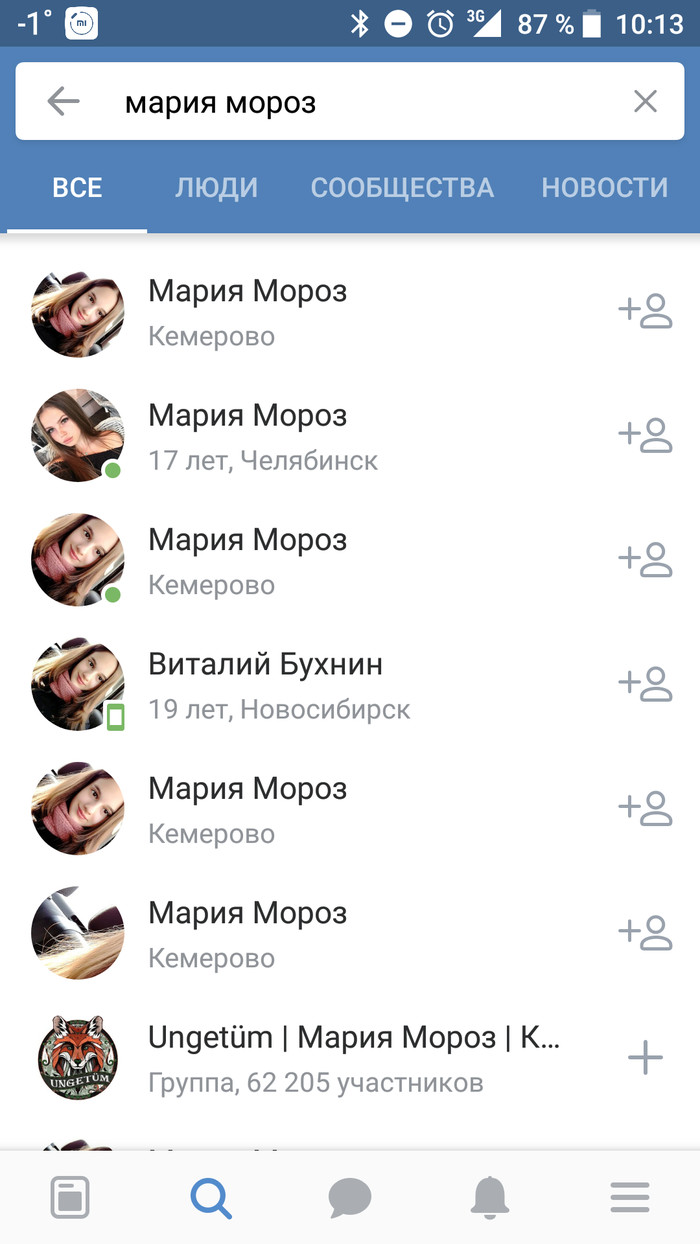
Task: Switch to the ВСЕ tab
Action: tap(77, 188)
